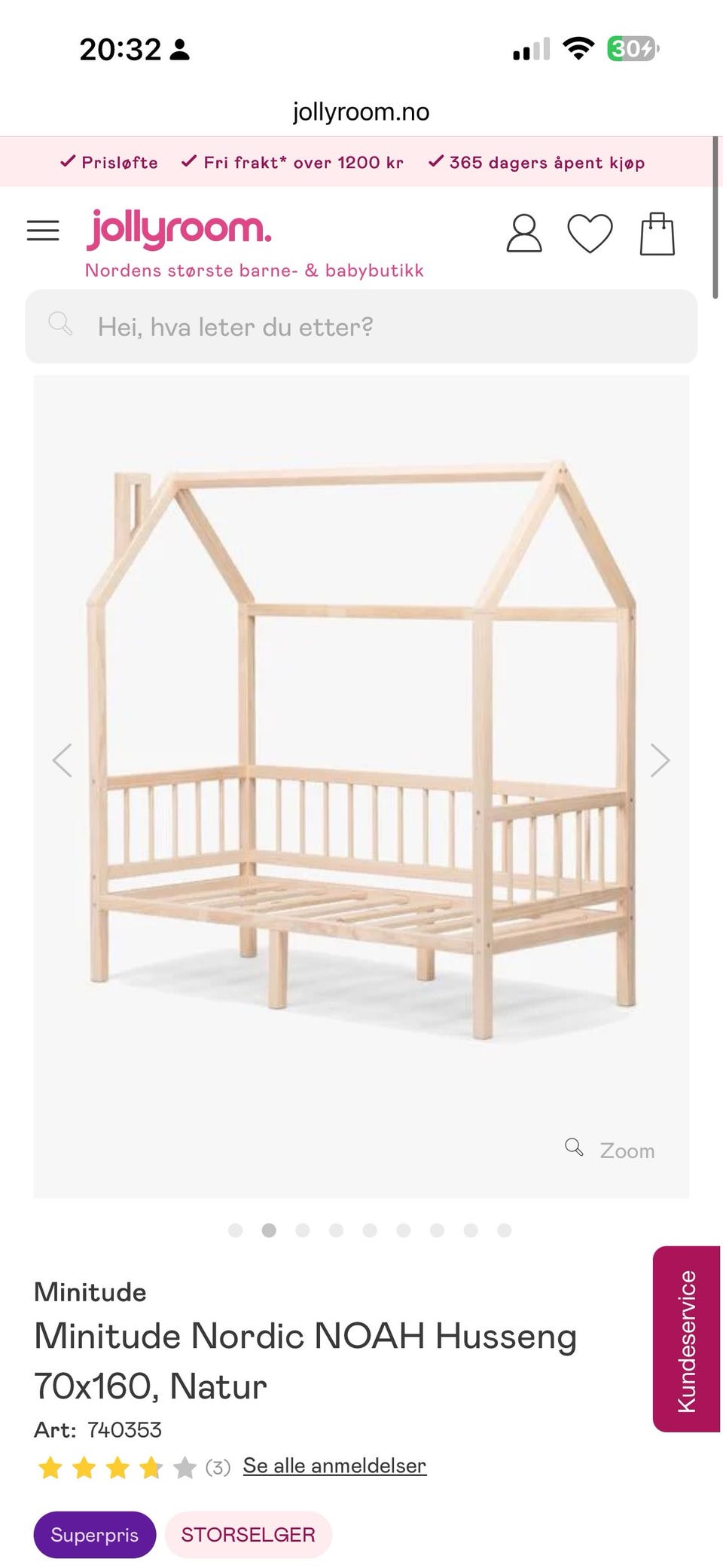
Task: Open the Minitude brand link
Action: [x=90, y=1292]
